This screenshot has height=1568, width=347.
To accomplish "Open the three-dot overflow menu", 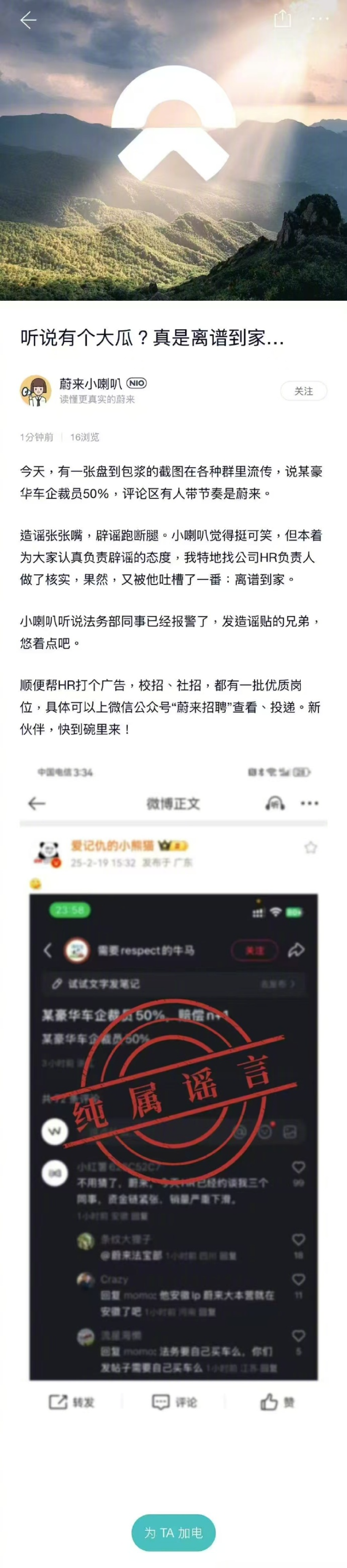I will coord(320,19).
